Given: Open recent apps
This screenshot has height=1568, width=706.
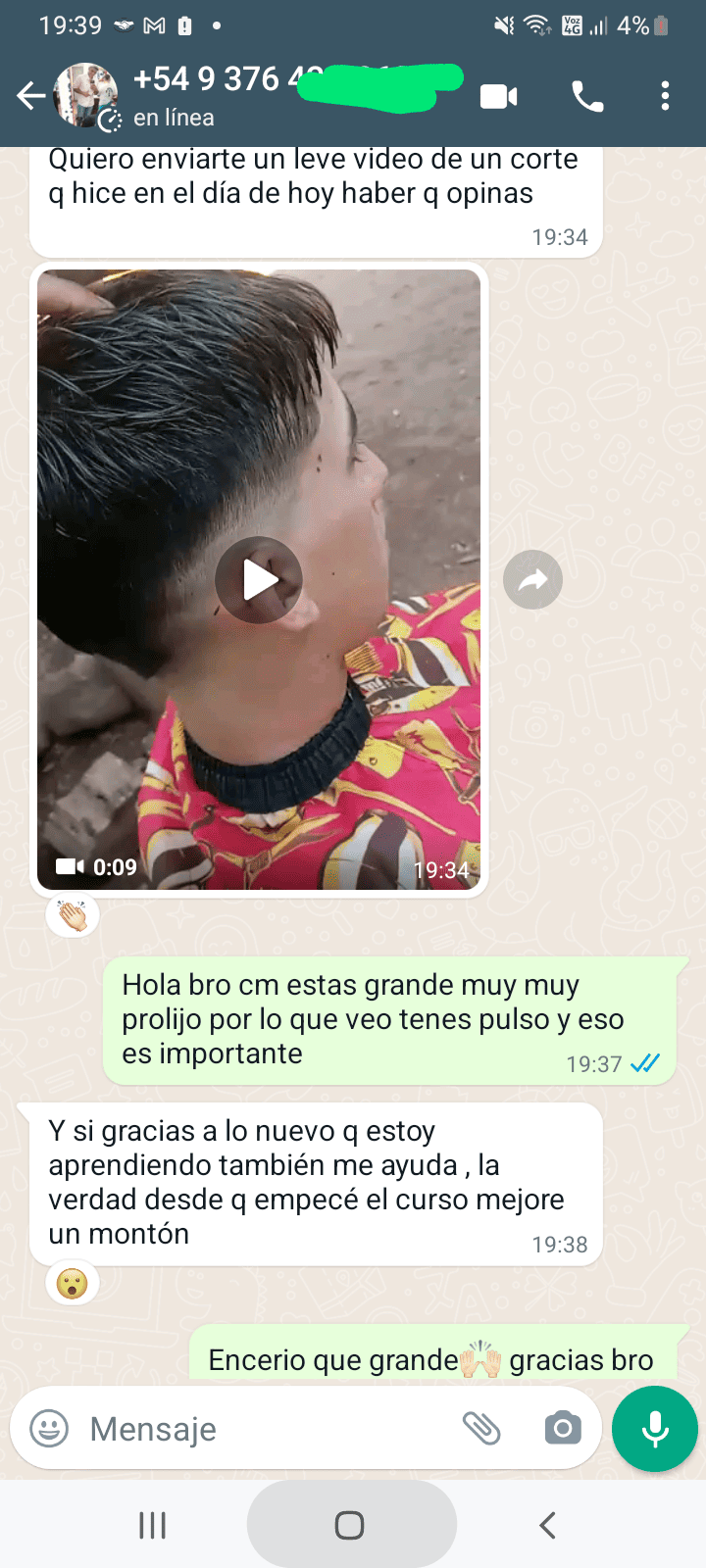Looking at the screenshot, I should point(152,1525).
